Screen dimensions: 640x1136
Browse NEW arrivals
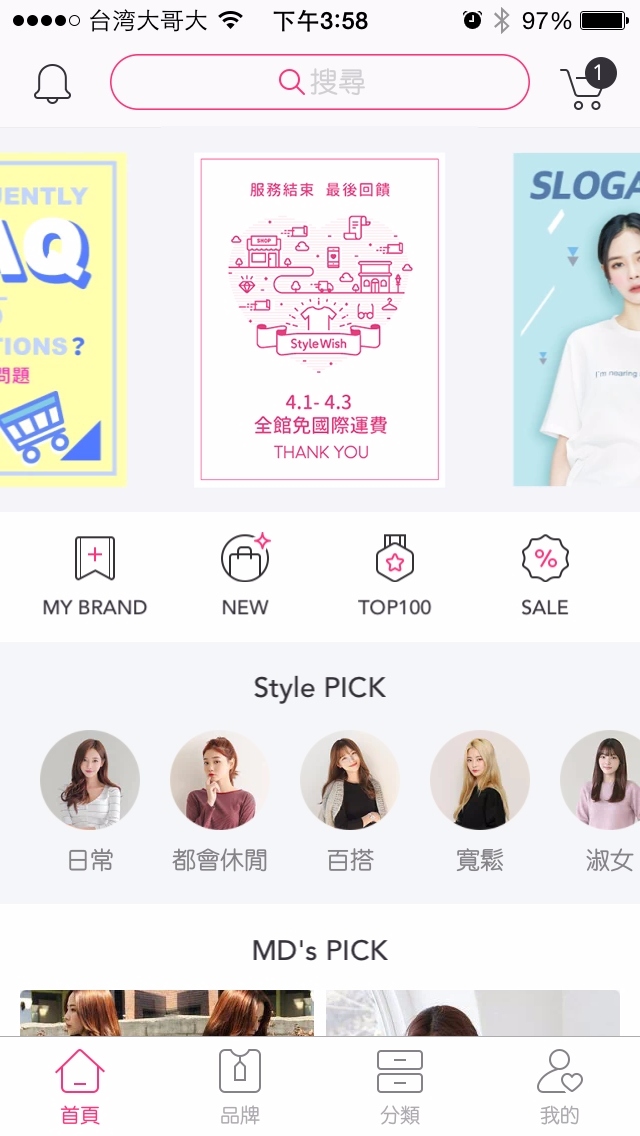(245, 577)
